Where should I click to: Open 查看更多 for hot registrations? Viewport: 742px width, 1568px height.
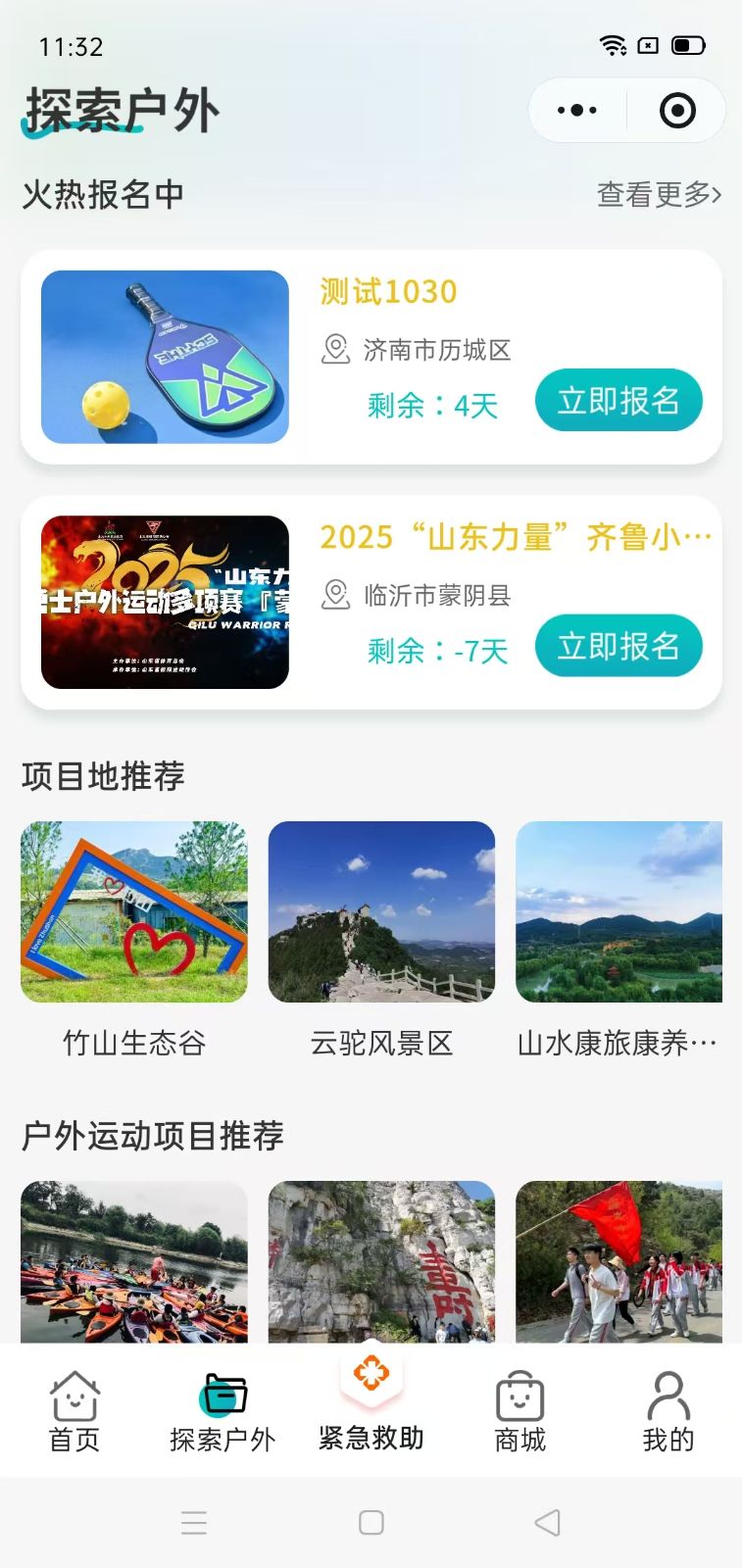point(659,194)
